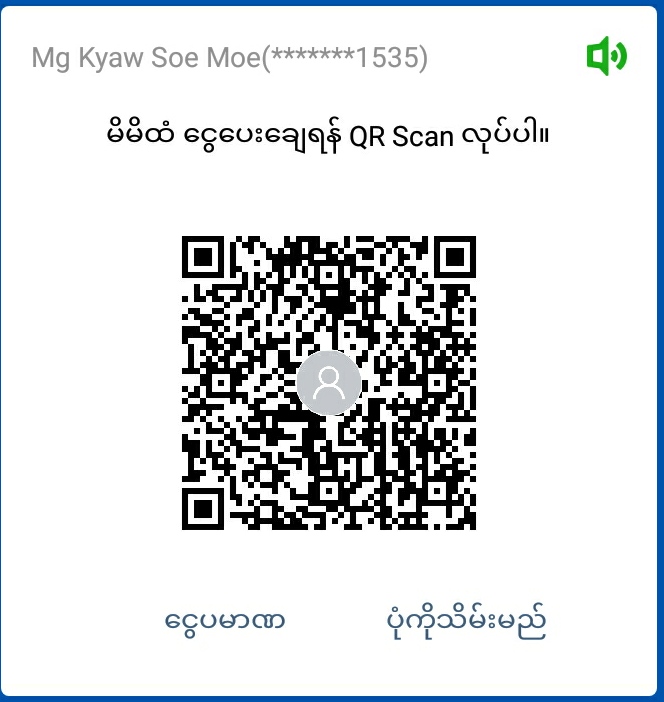Tap ပုံကိုသိမ်းမည် to save the image
Screen dimensions: 664x702
(x=466, y=621)
